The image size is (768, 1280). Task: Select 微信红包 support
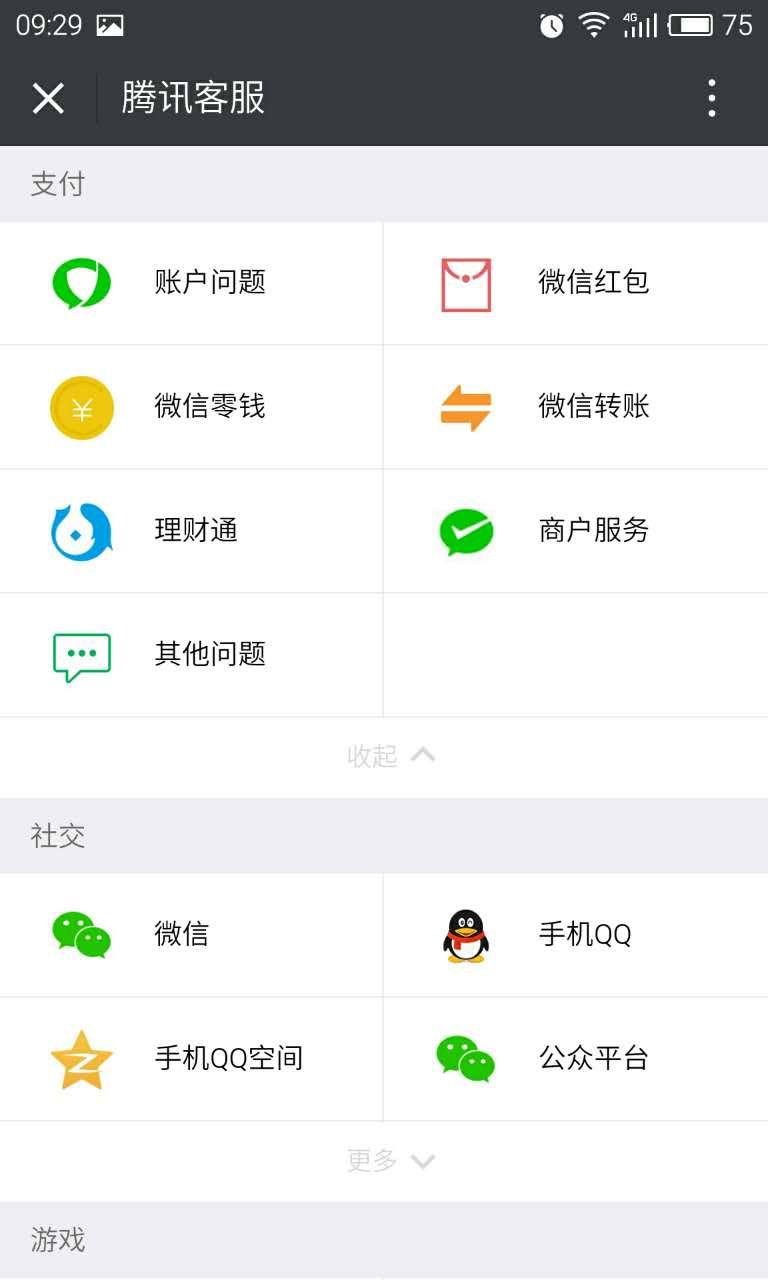point(576,283)
